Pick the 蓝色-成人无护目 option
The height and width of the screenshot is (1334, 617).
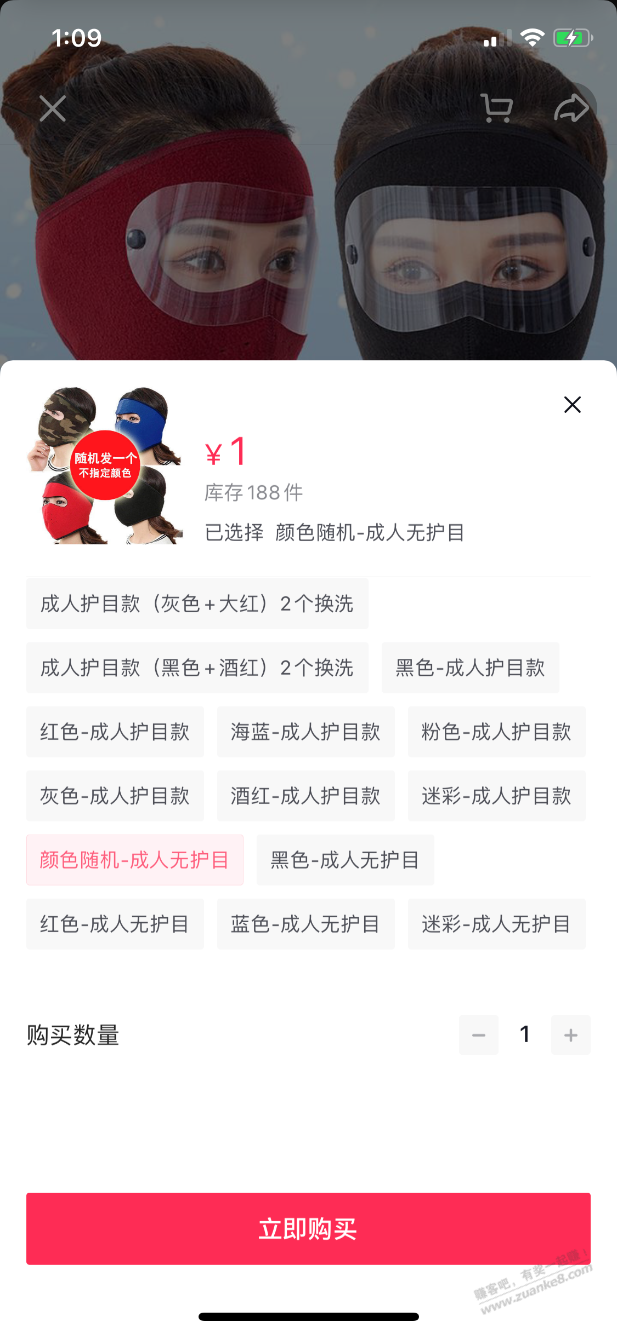point(306,924)
